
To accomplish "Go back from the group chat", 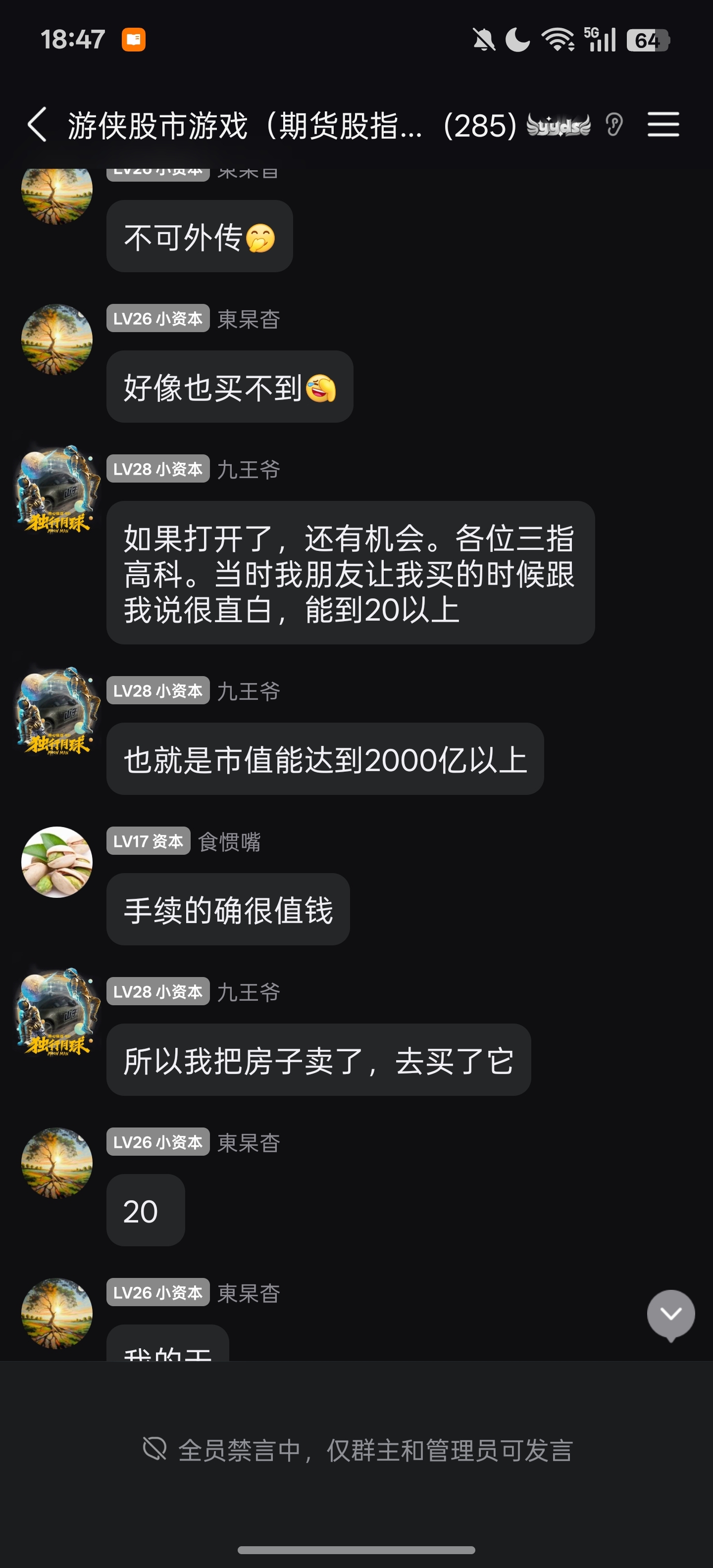I will 38,125.
